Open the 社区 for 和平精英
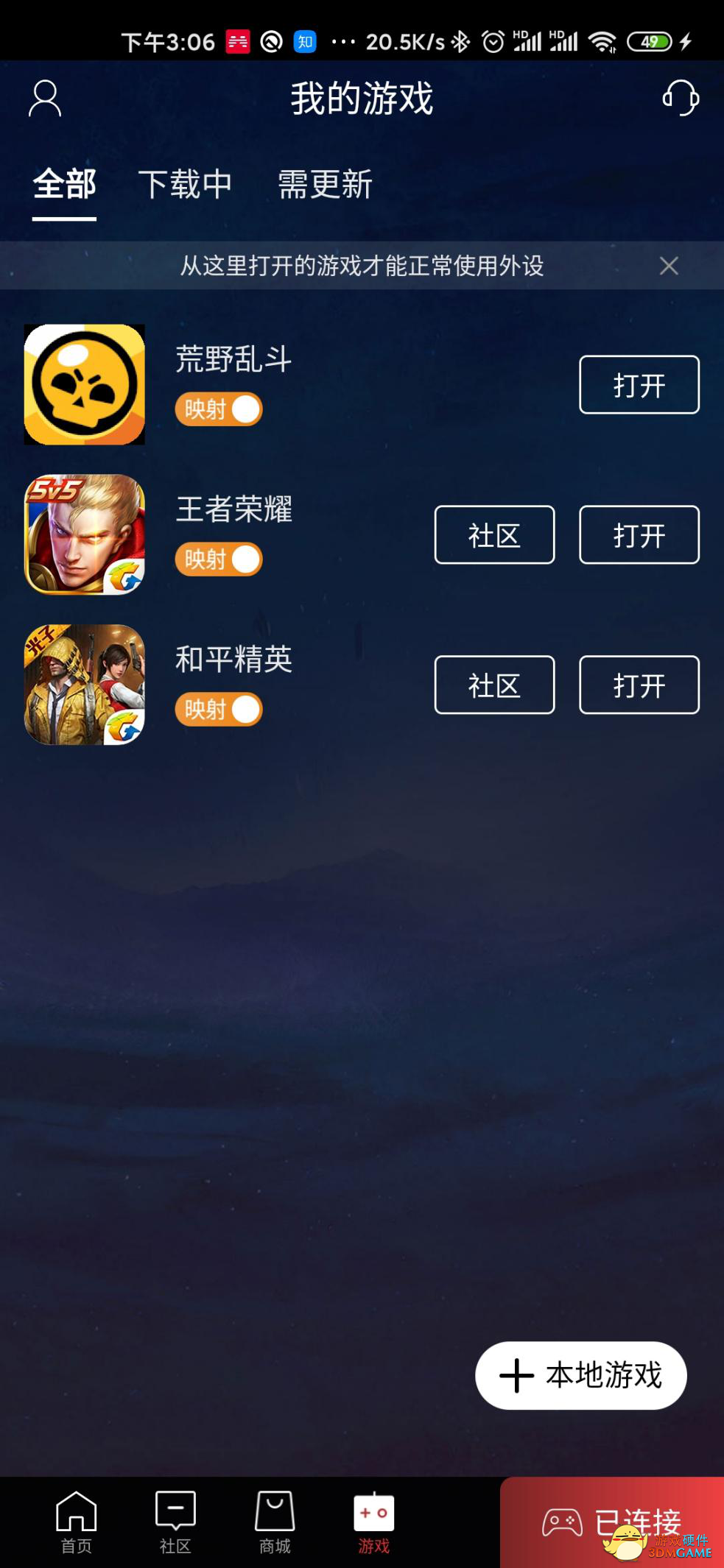Screen dimensions: 724x1568 click(x=494, y=685)
